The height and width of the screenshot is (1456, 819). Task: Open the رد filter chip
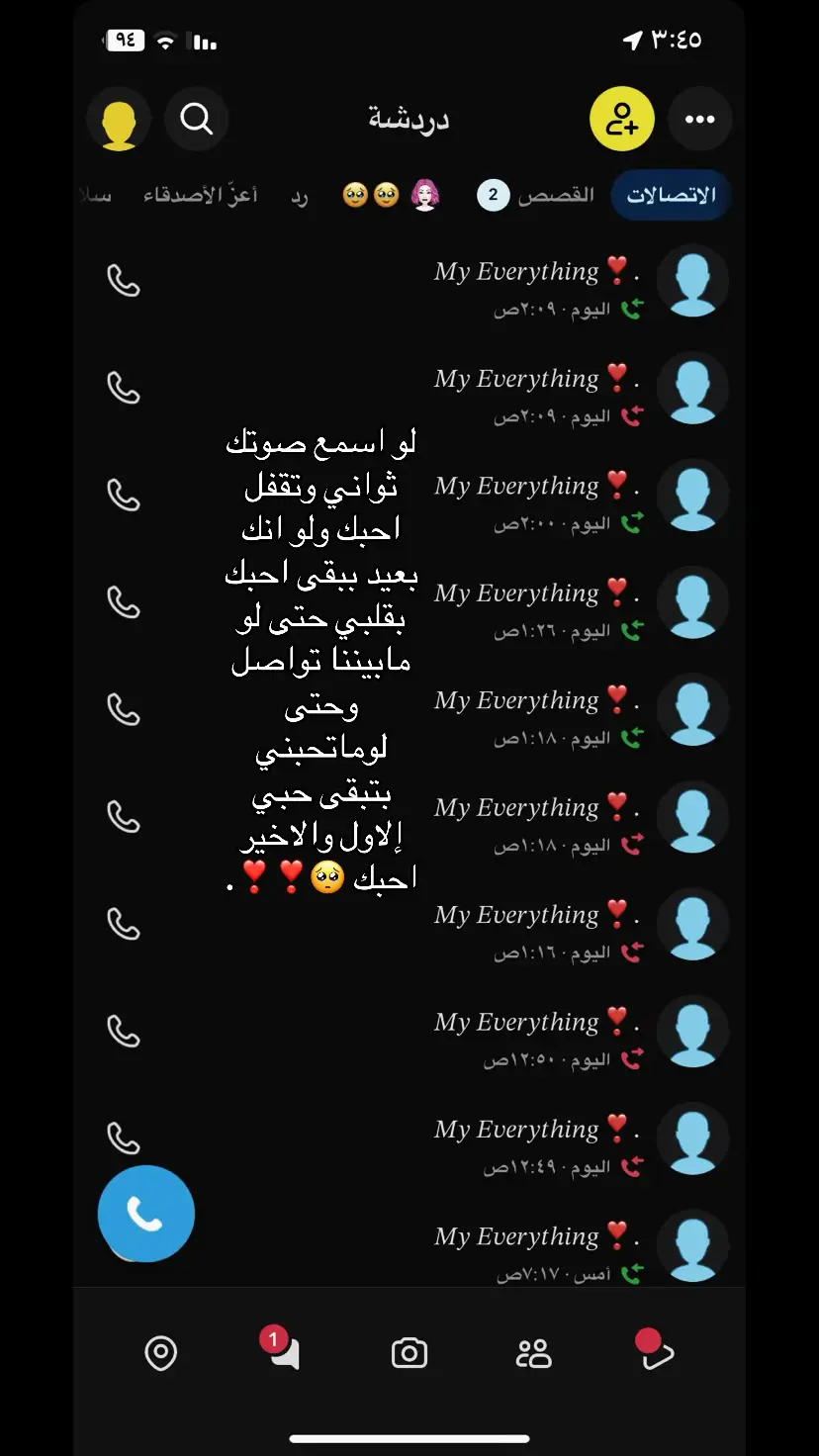point(299,194)
